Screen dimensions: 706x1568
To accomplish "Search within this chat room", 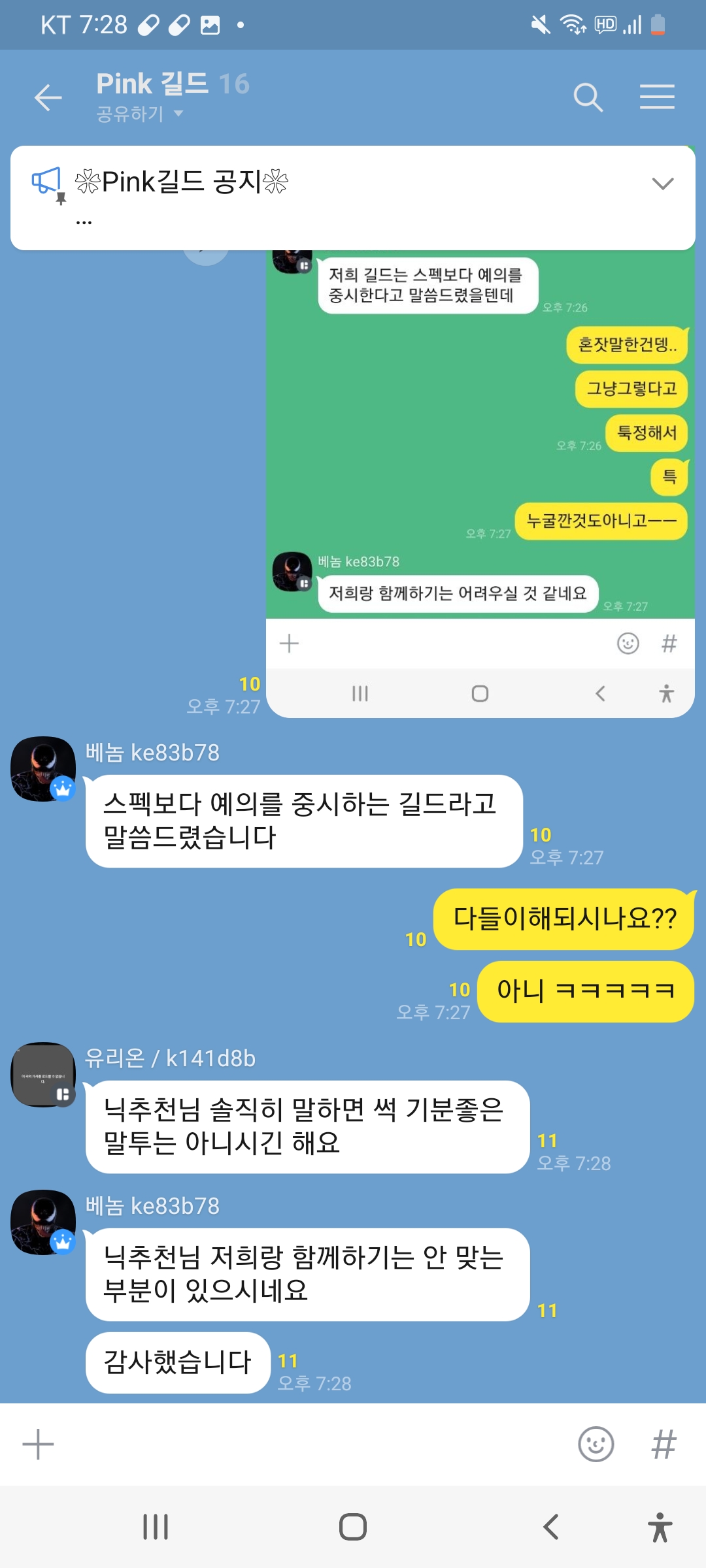I will pos(588,98).
